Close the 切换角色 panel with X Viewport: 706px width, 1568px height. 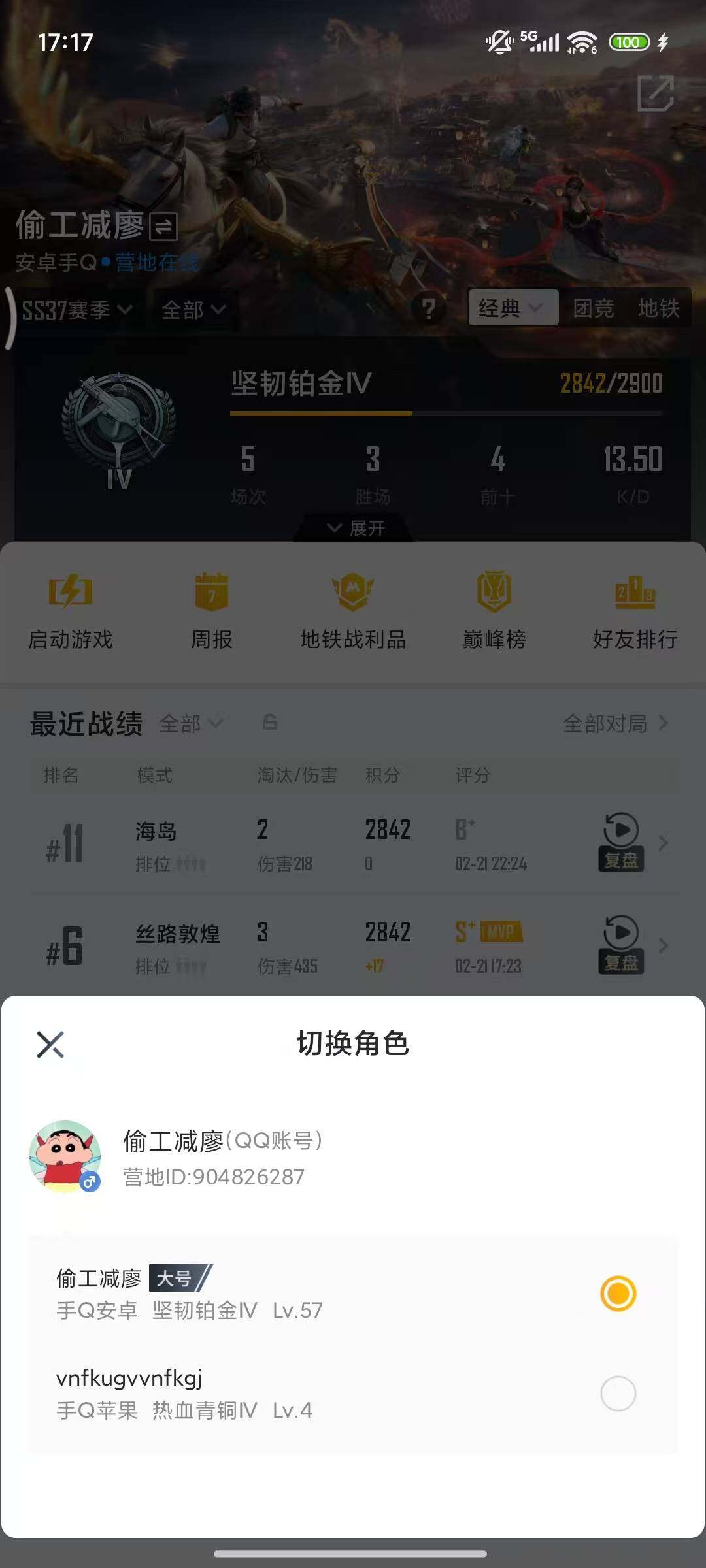(51, 1043)
